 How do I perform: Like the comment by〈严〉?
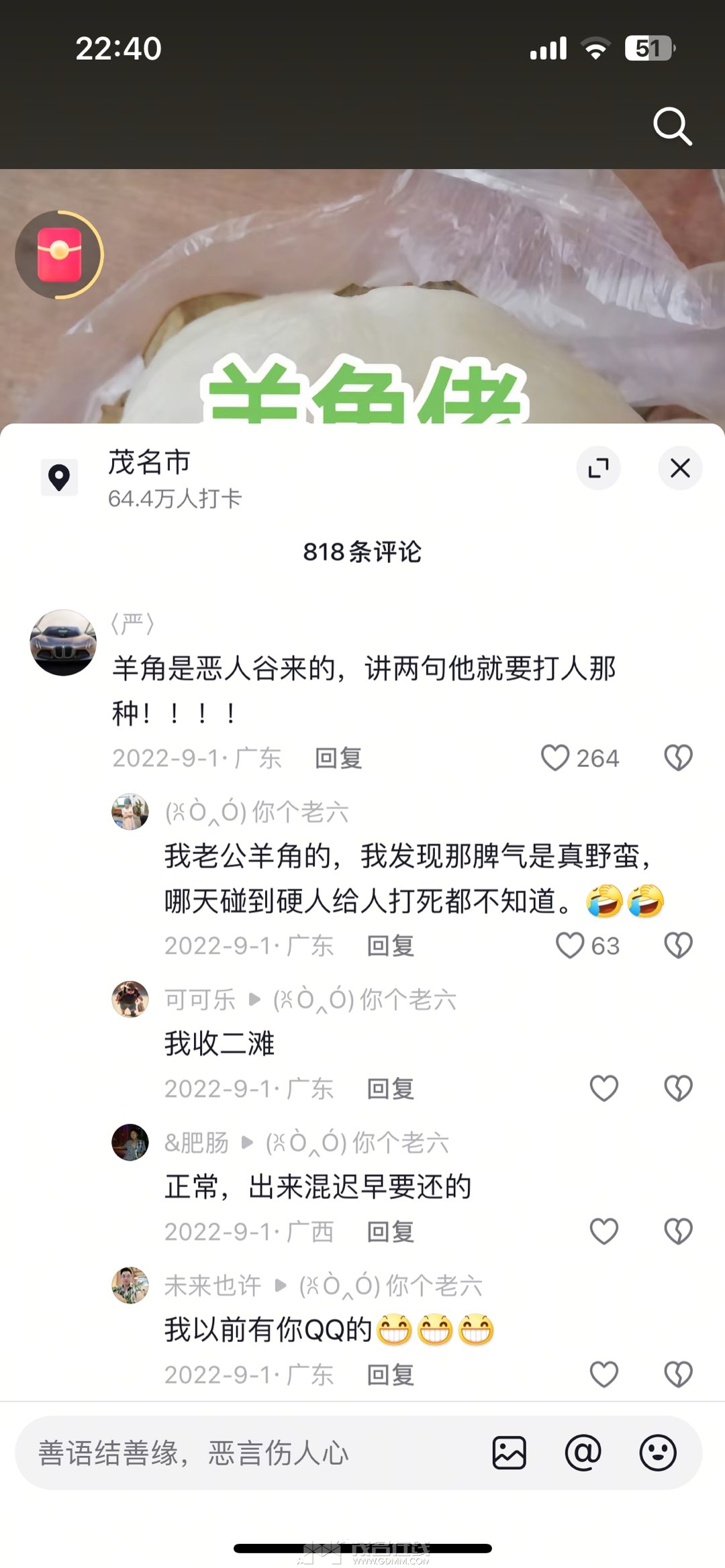(555, 758)
